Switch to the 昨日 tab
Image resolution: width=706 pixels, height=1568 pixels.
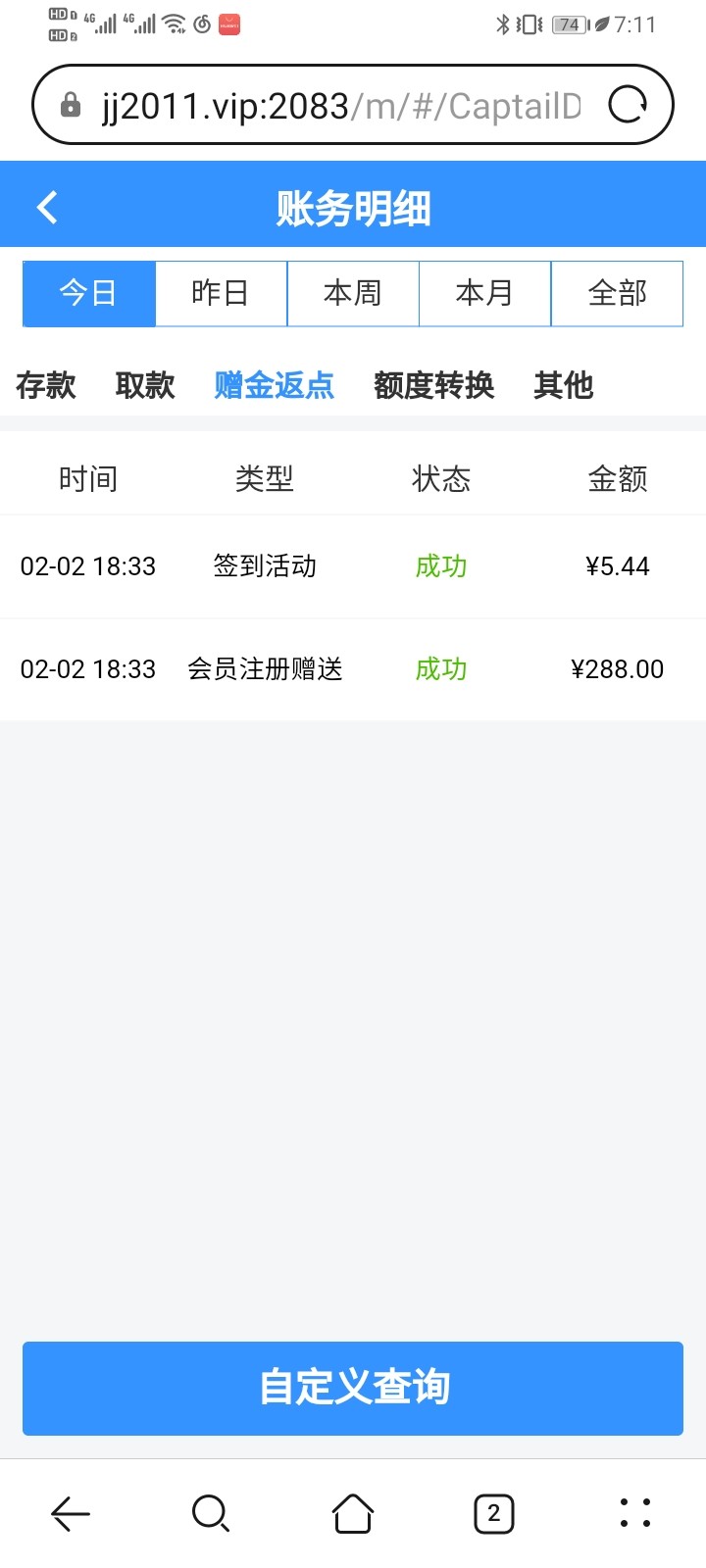coord(220,292)
